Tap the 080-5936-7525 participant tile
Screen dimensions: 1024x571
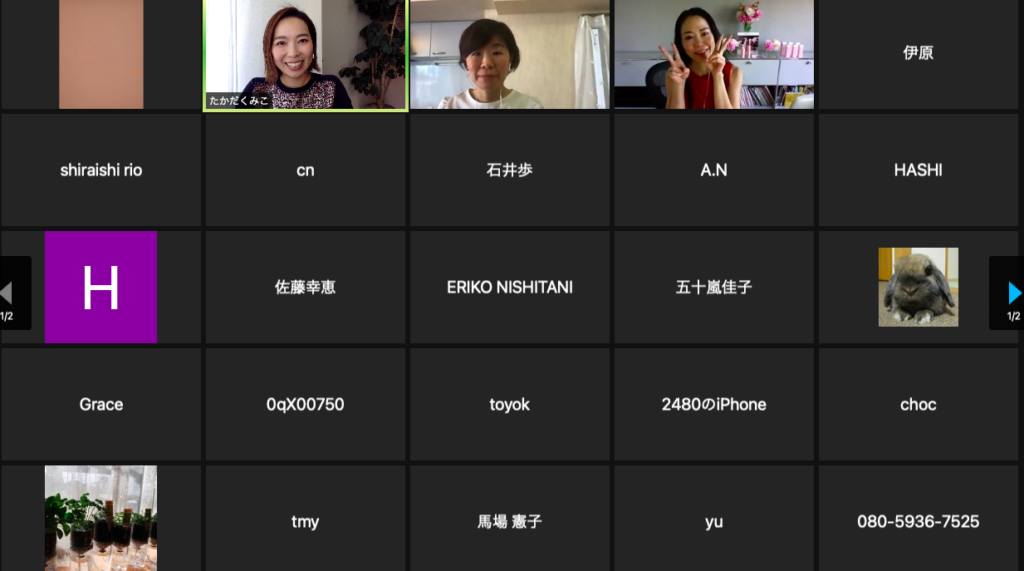(918, 521)
